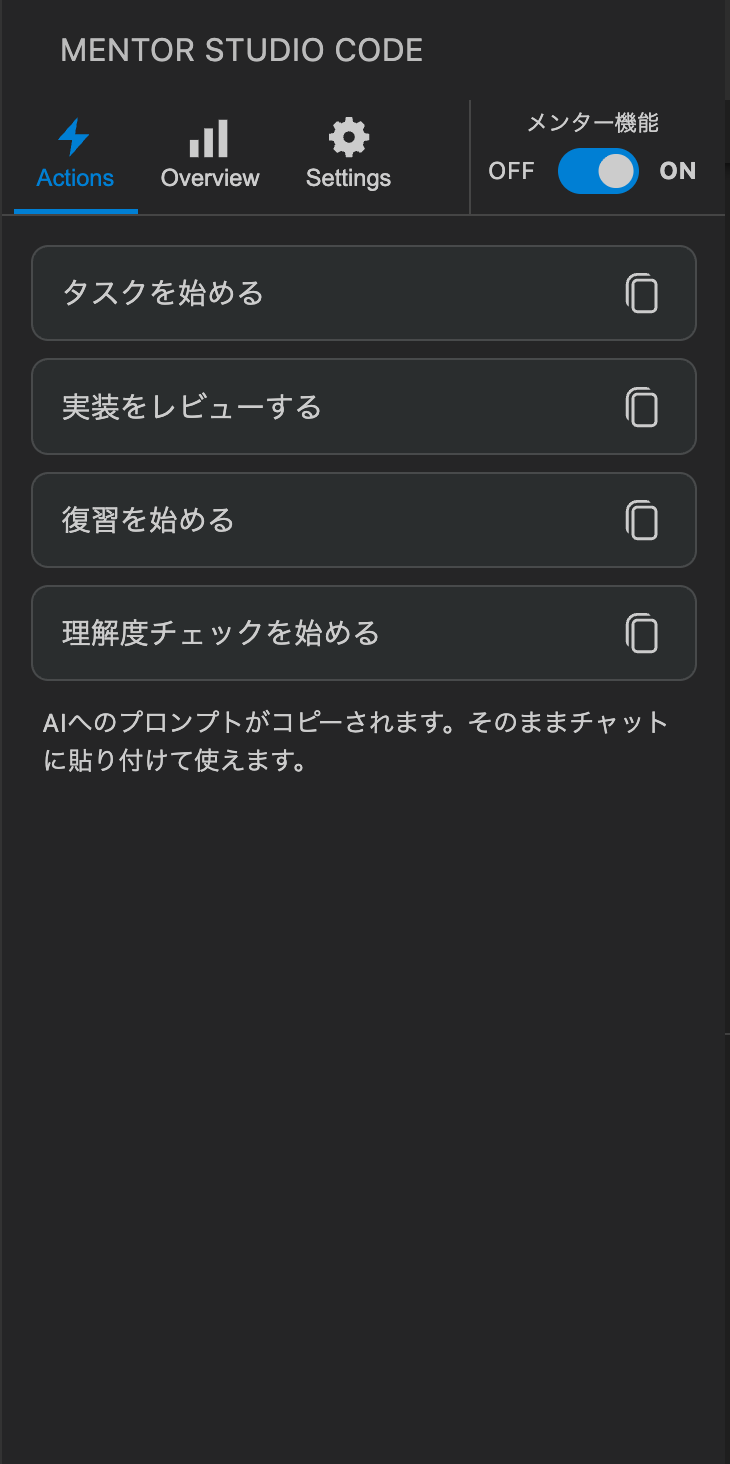Copy the 実装をレビューする prompt

tap(641, 407)
